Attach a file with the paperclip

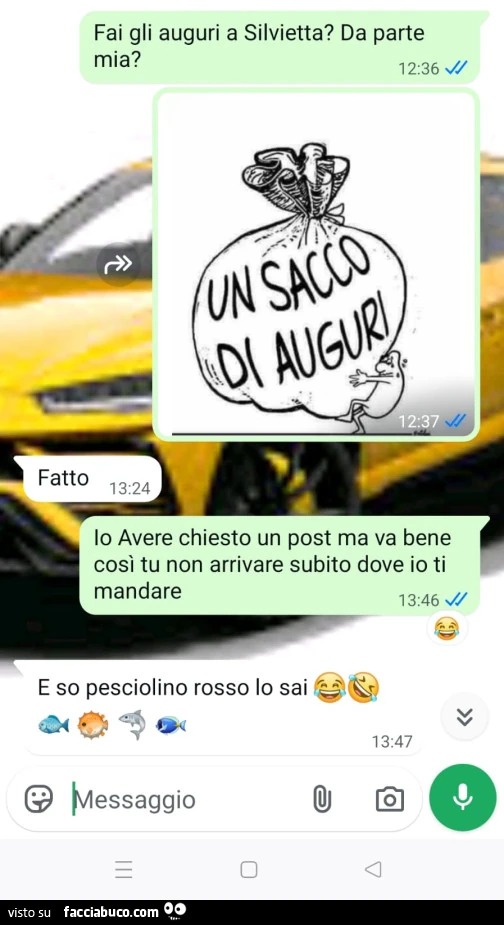coord(322,800)
